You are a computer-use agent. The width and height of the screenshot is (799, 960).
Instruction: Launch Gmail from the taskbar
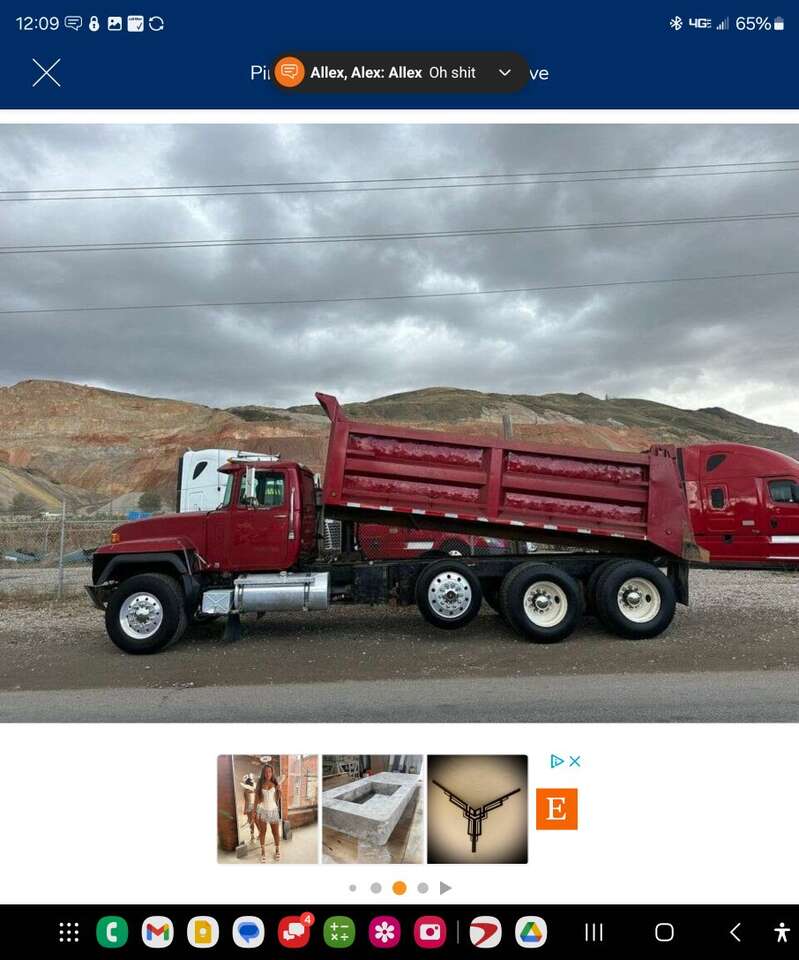[x=157, y=932]
